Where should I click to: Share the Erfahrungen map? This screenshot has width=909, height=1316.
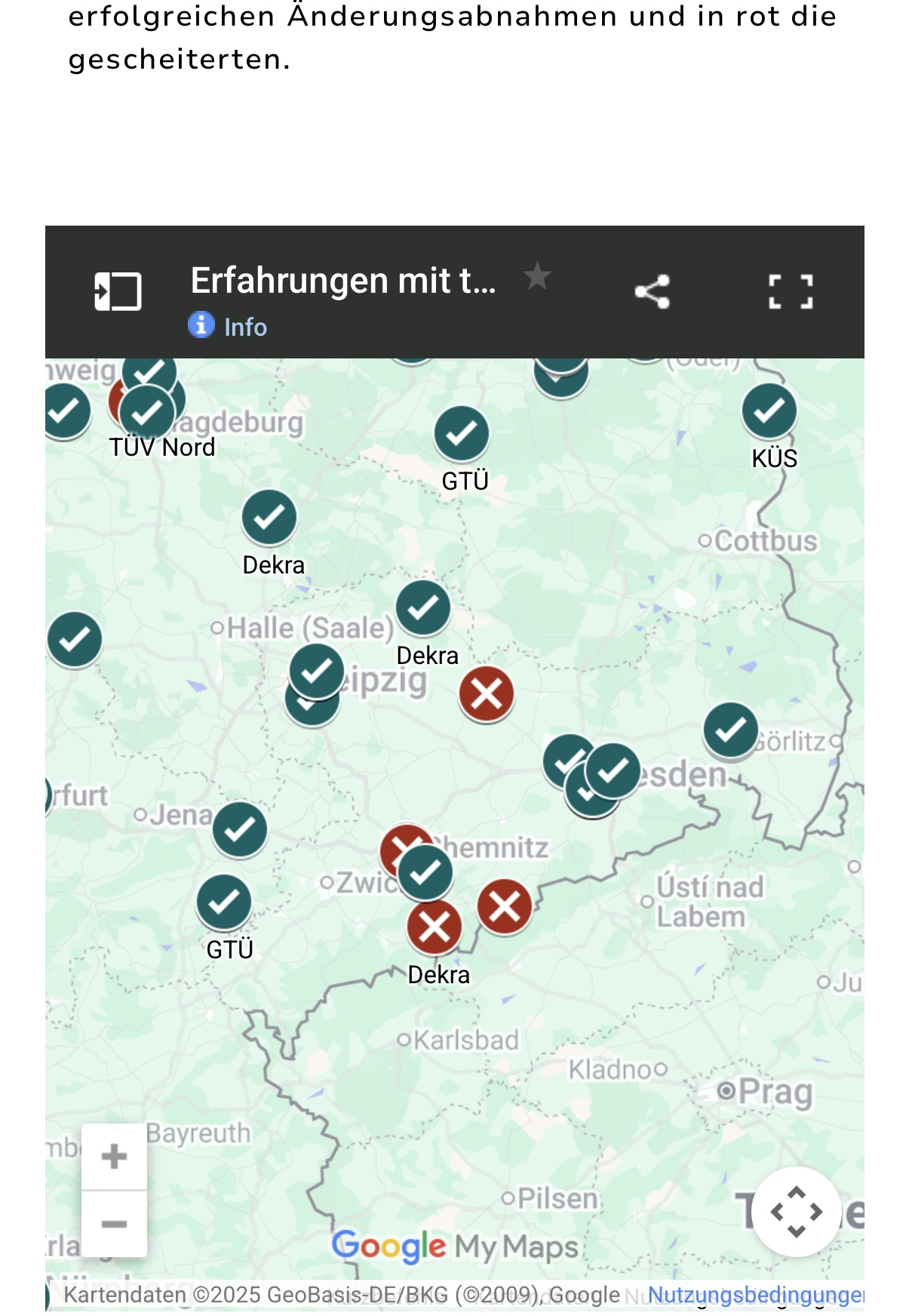[x=653, y=291]
